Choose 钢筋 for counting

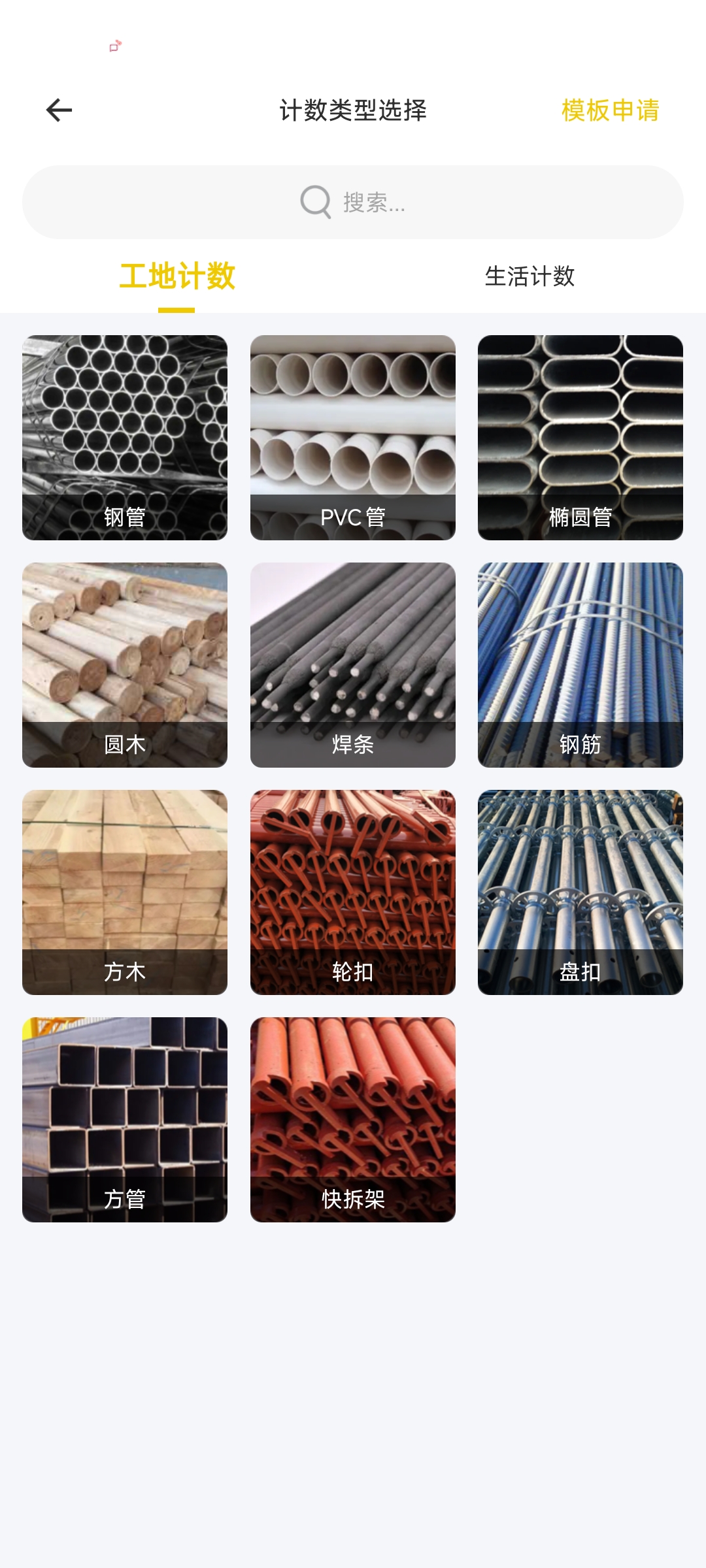(580, 664)
